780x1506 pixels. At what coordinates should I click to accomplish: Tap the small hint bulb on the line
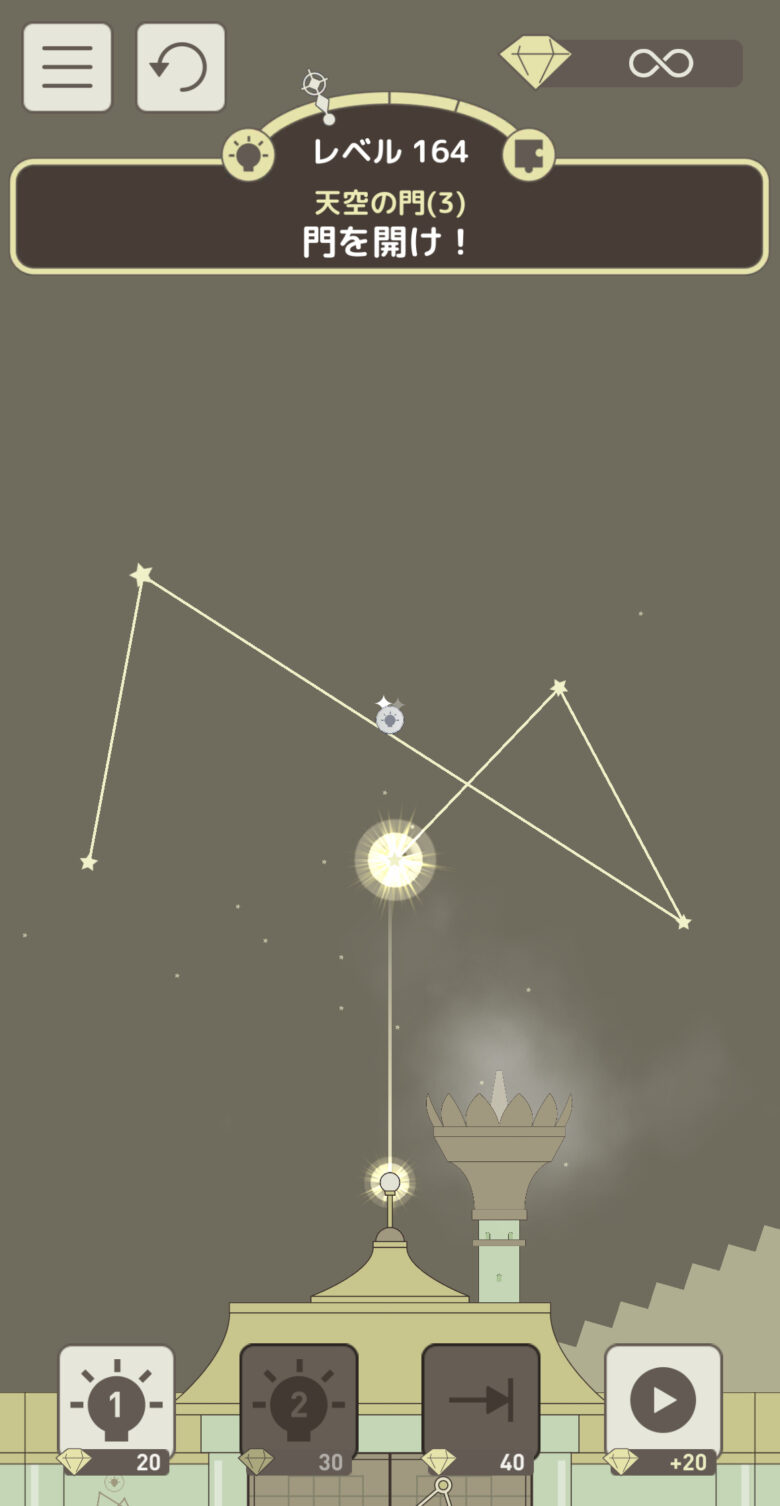(390, 718)
